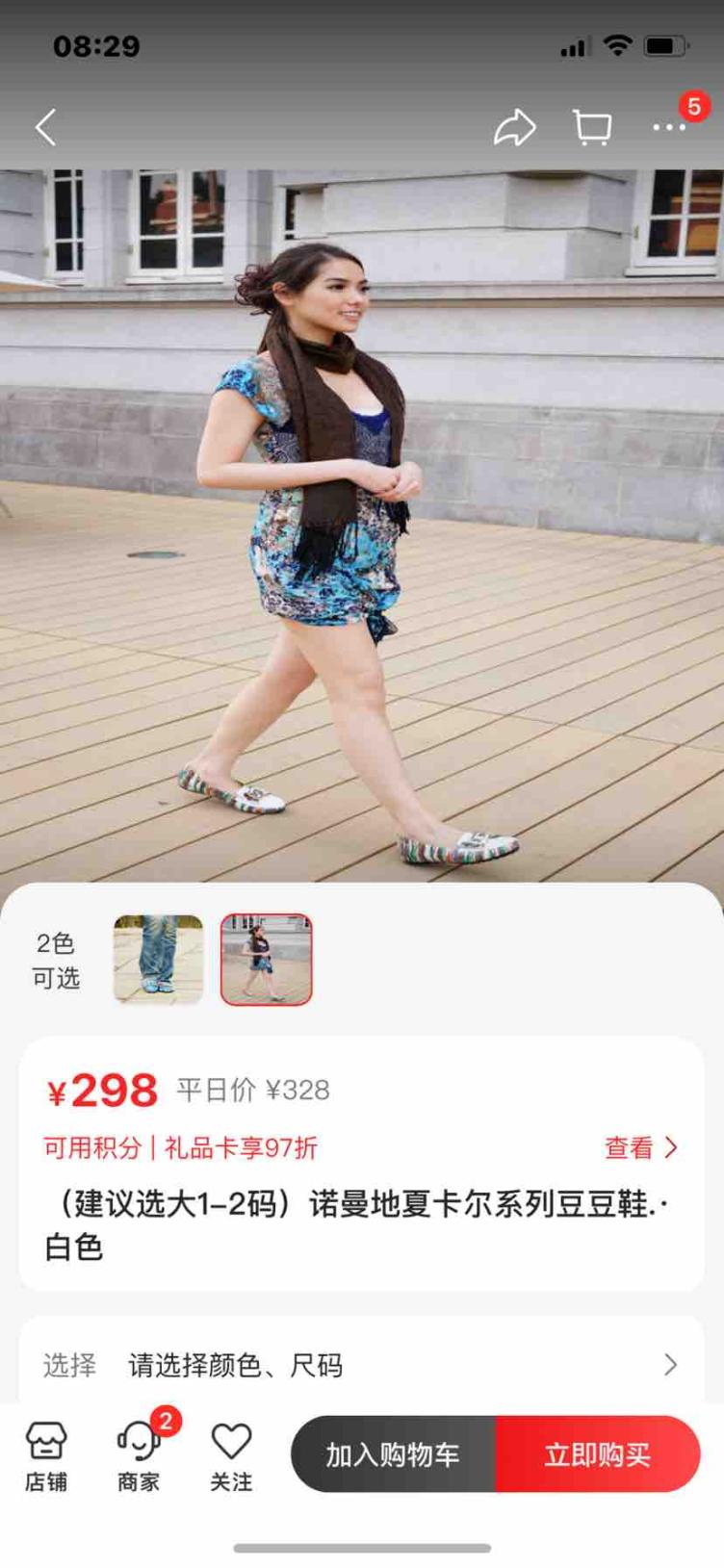Share this product

tap(514, 127)
